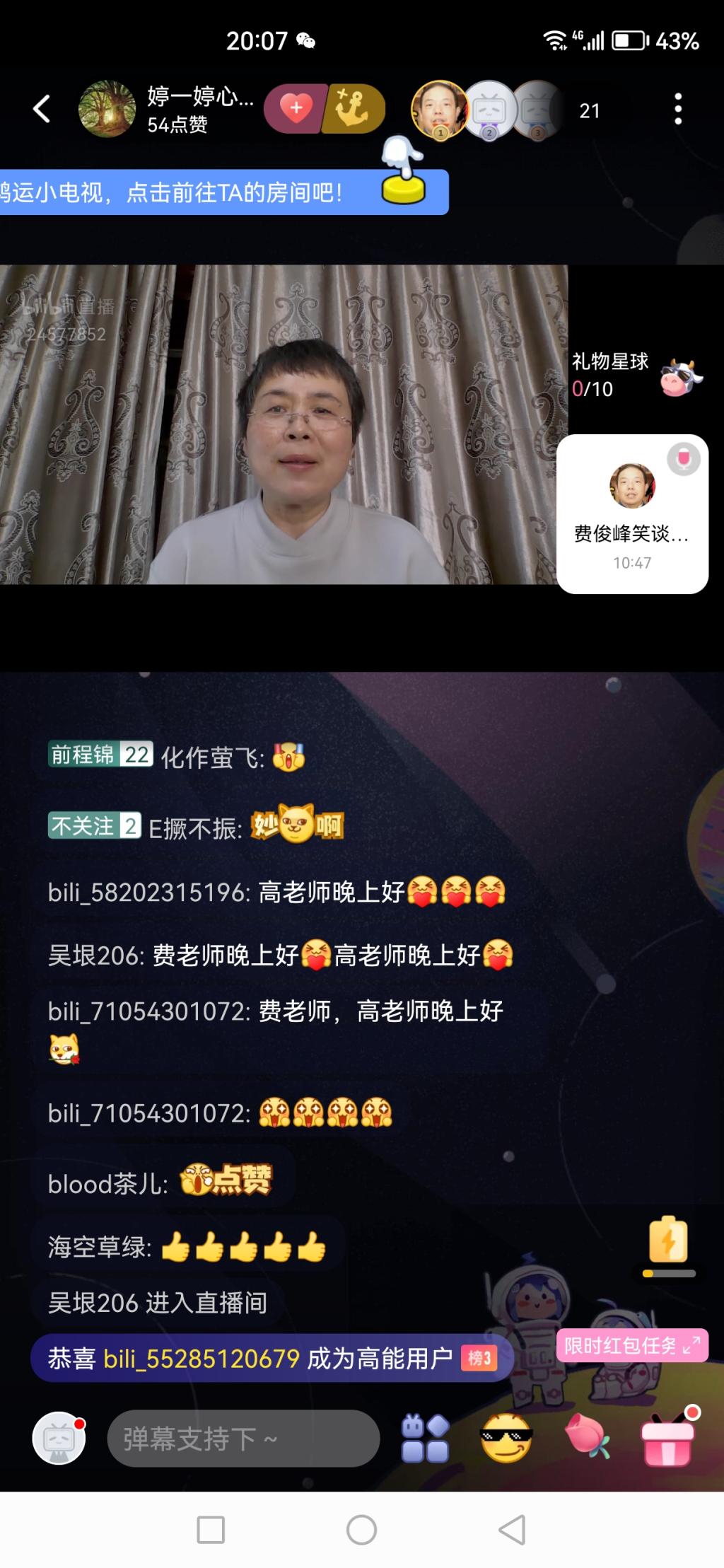Tap the danmaku input field
The height and width of the screenshot is (1568, 724).
tap(243, 1439)
